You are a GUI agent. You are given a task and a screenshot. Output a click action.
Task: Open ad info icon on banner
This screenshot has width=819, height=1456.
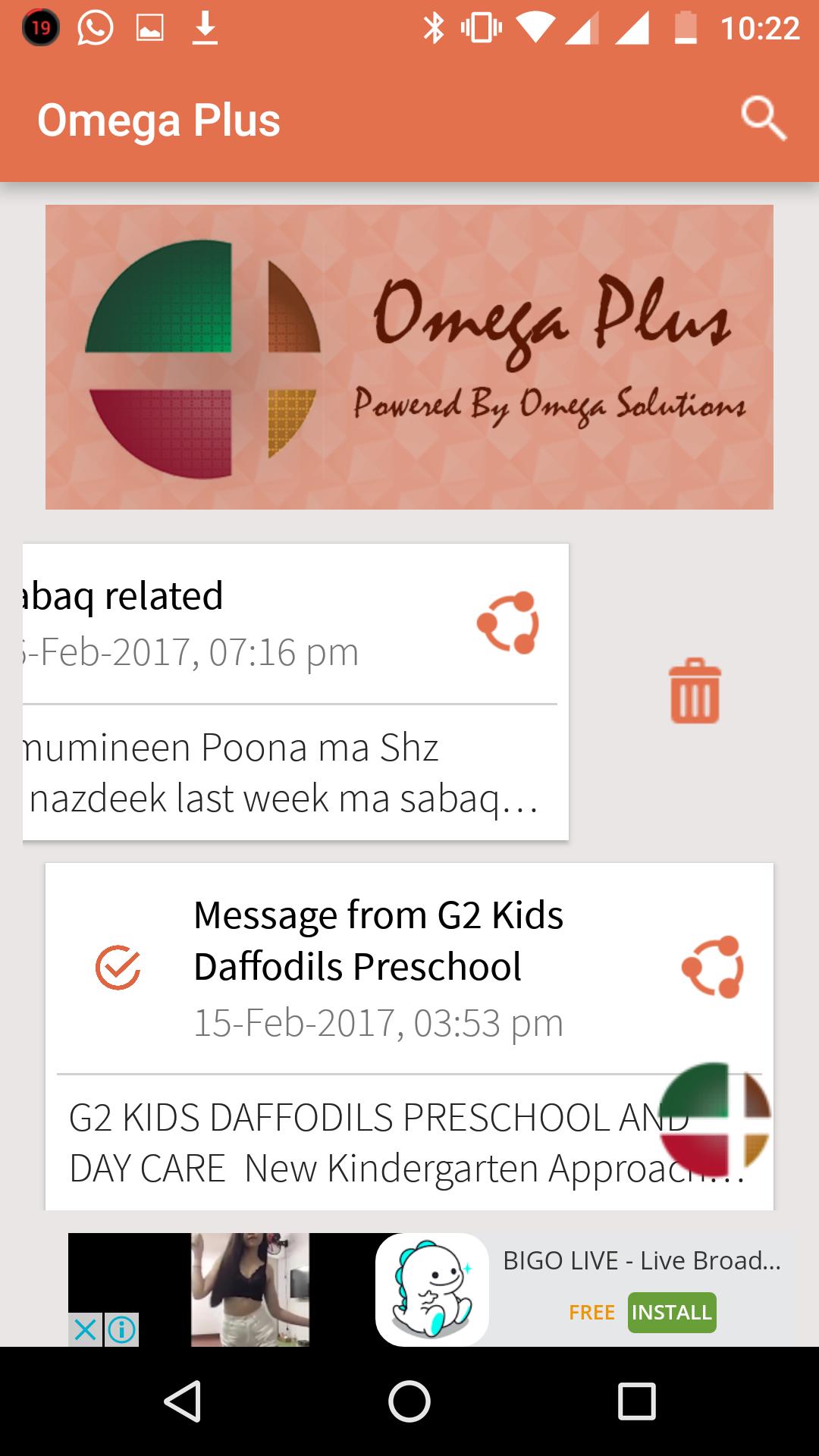coord(121,1329)
